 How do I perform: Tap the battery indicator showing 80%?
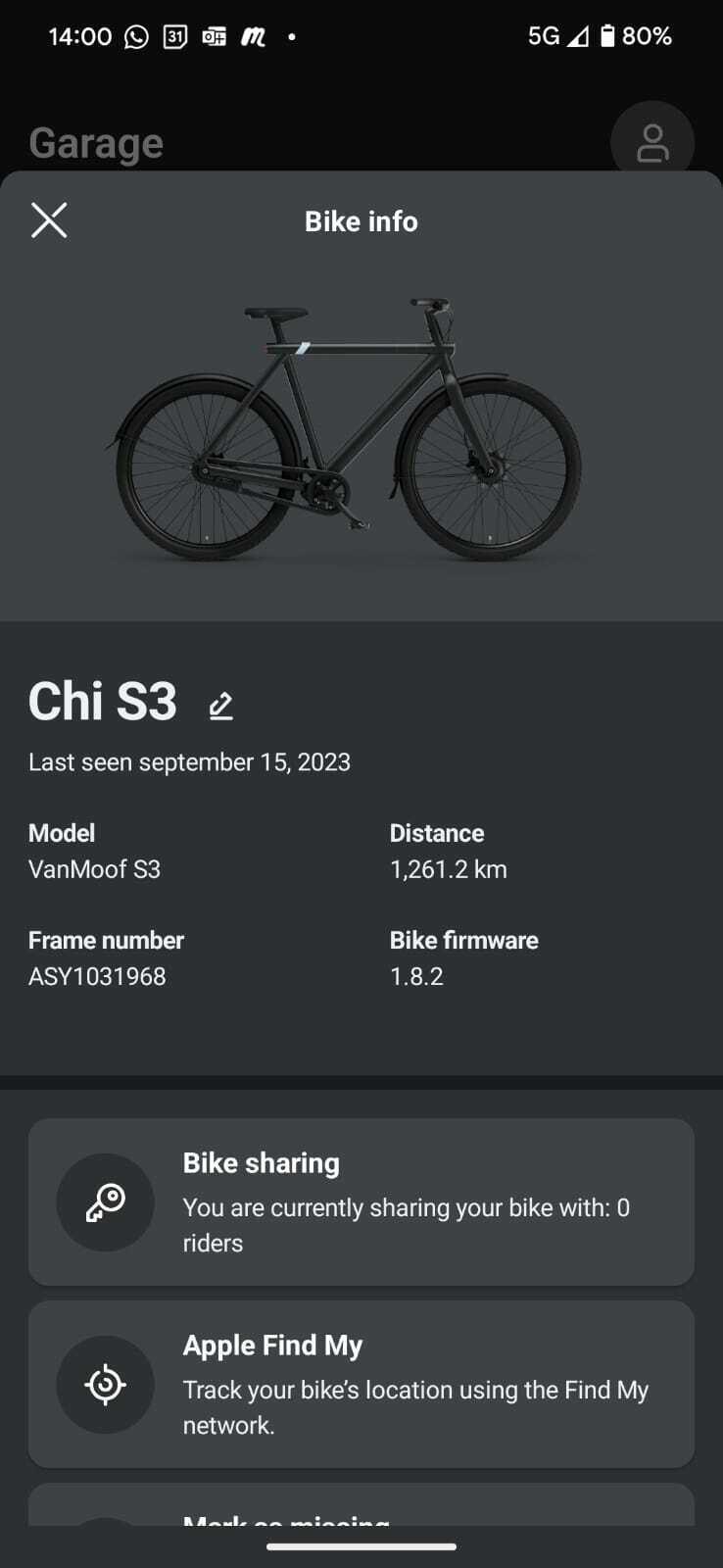[609, 36]
